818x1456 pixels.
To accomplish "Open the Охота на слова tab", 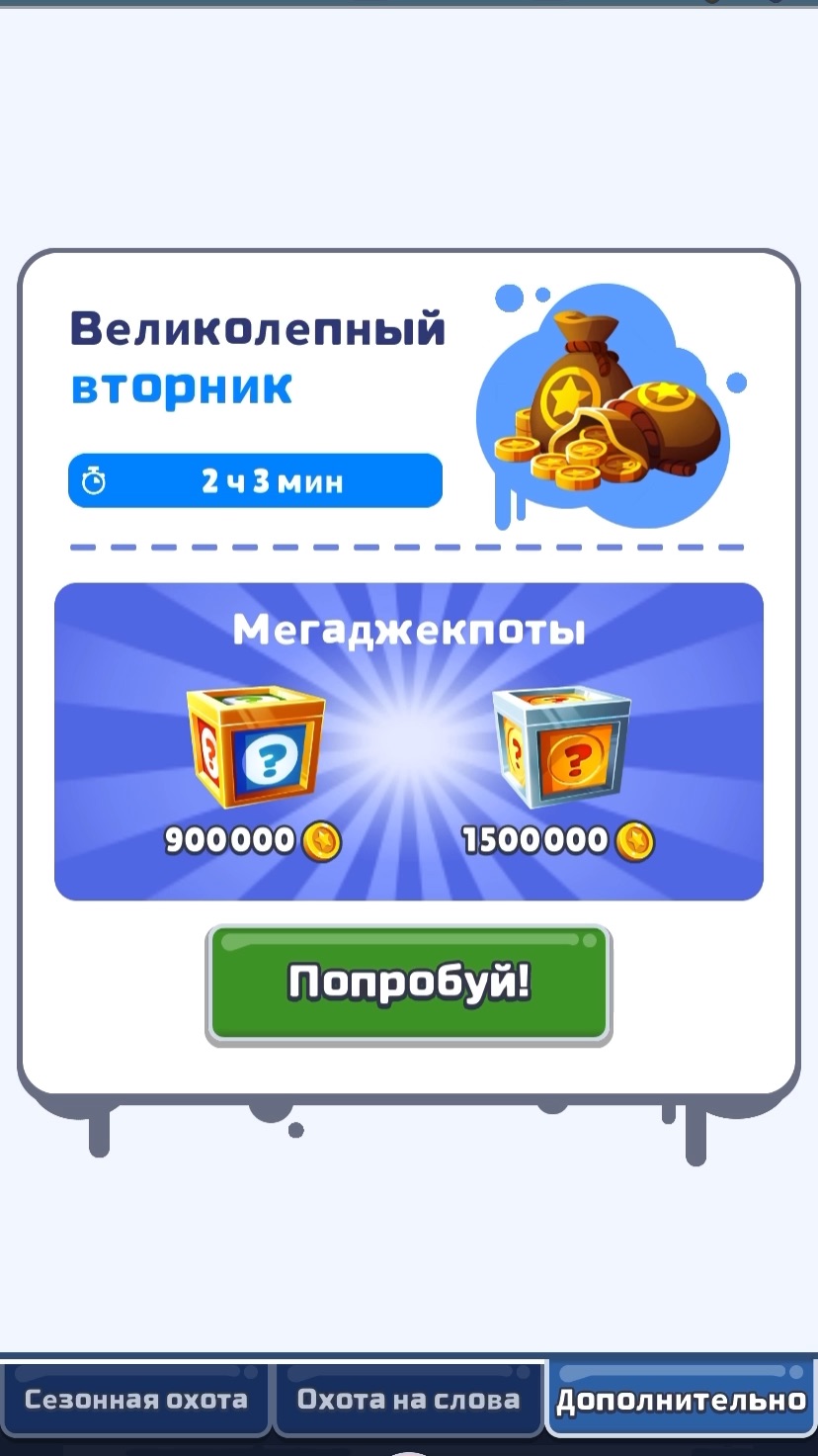I will point(408,1399).
